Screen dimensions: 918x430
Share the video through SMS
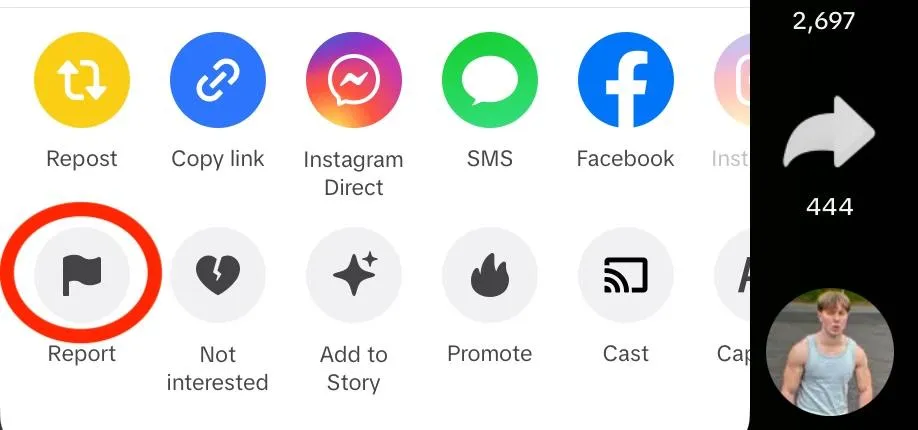tap(490, 81)
